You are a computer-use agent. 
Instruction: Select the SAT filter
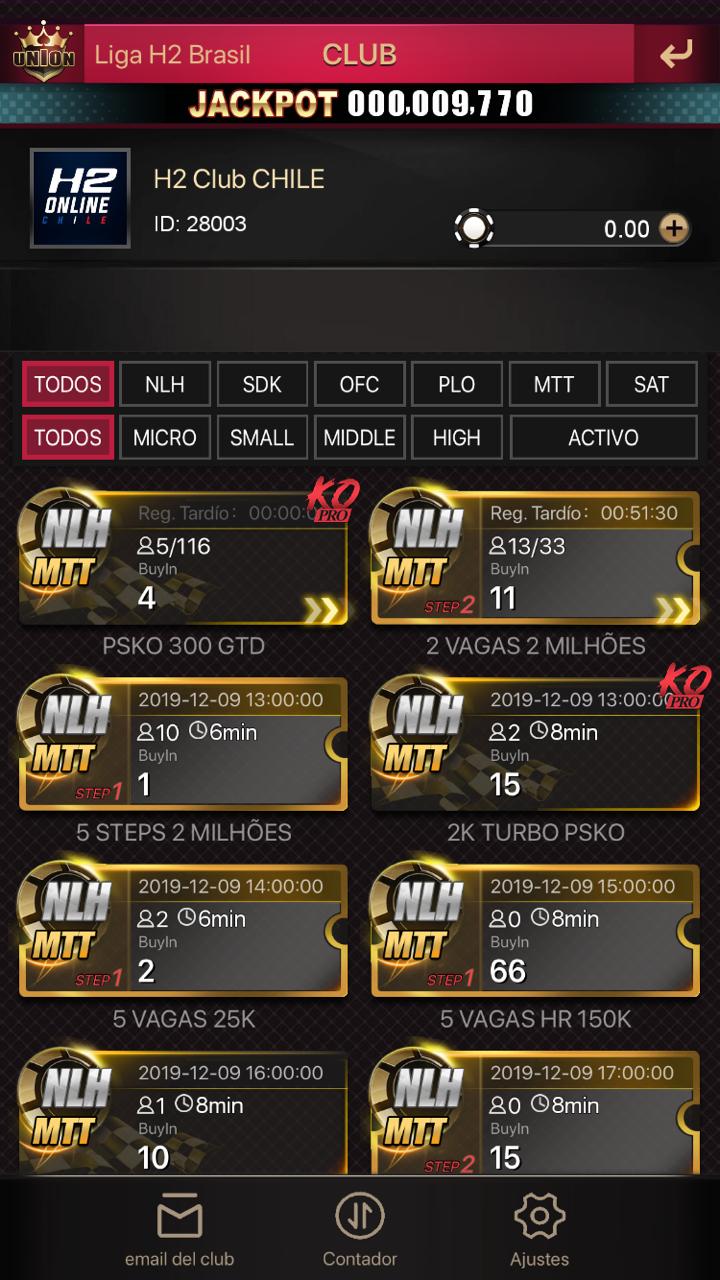pyautogui.click(x=651, y=384)
